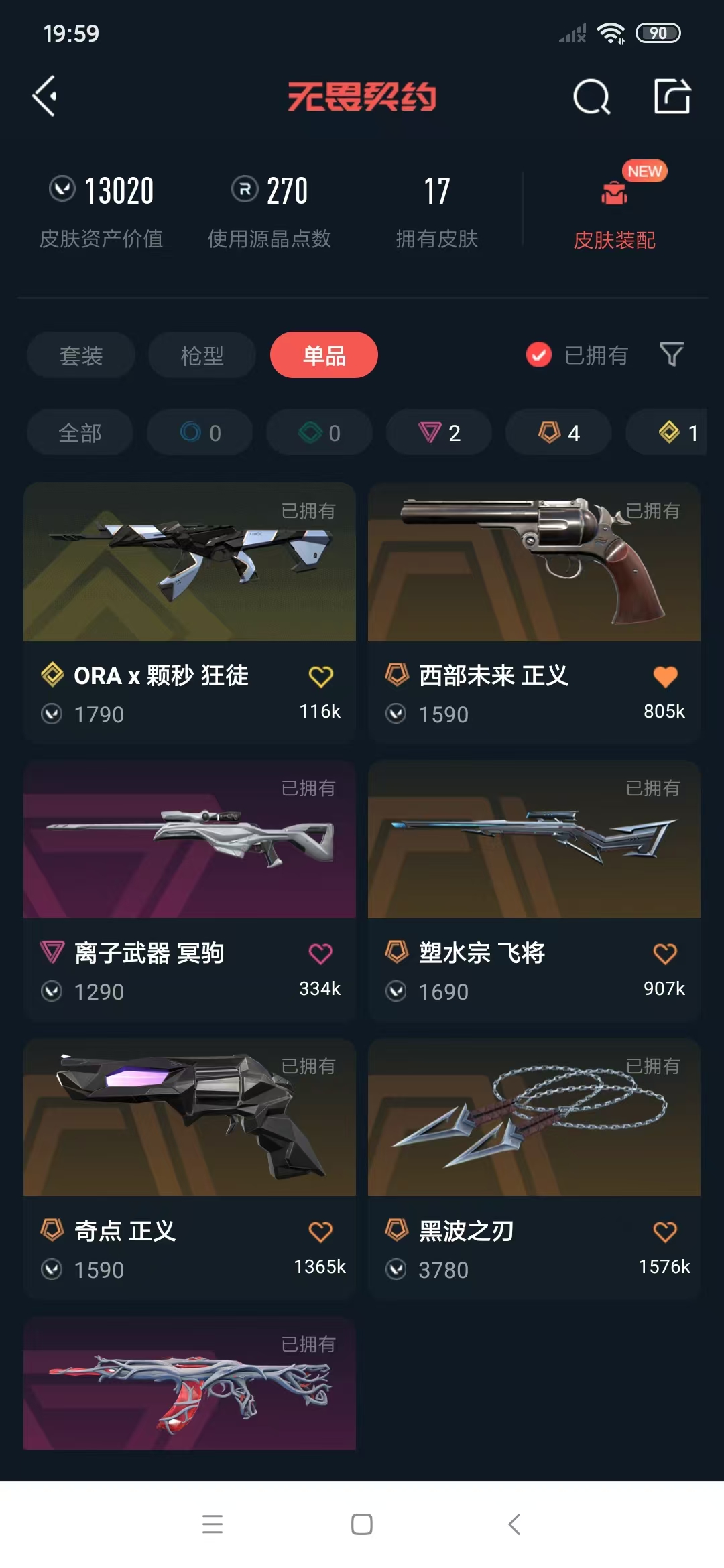Tap the system home button
Screen dimensions: 724x1568
tap(362, 1524)
